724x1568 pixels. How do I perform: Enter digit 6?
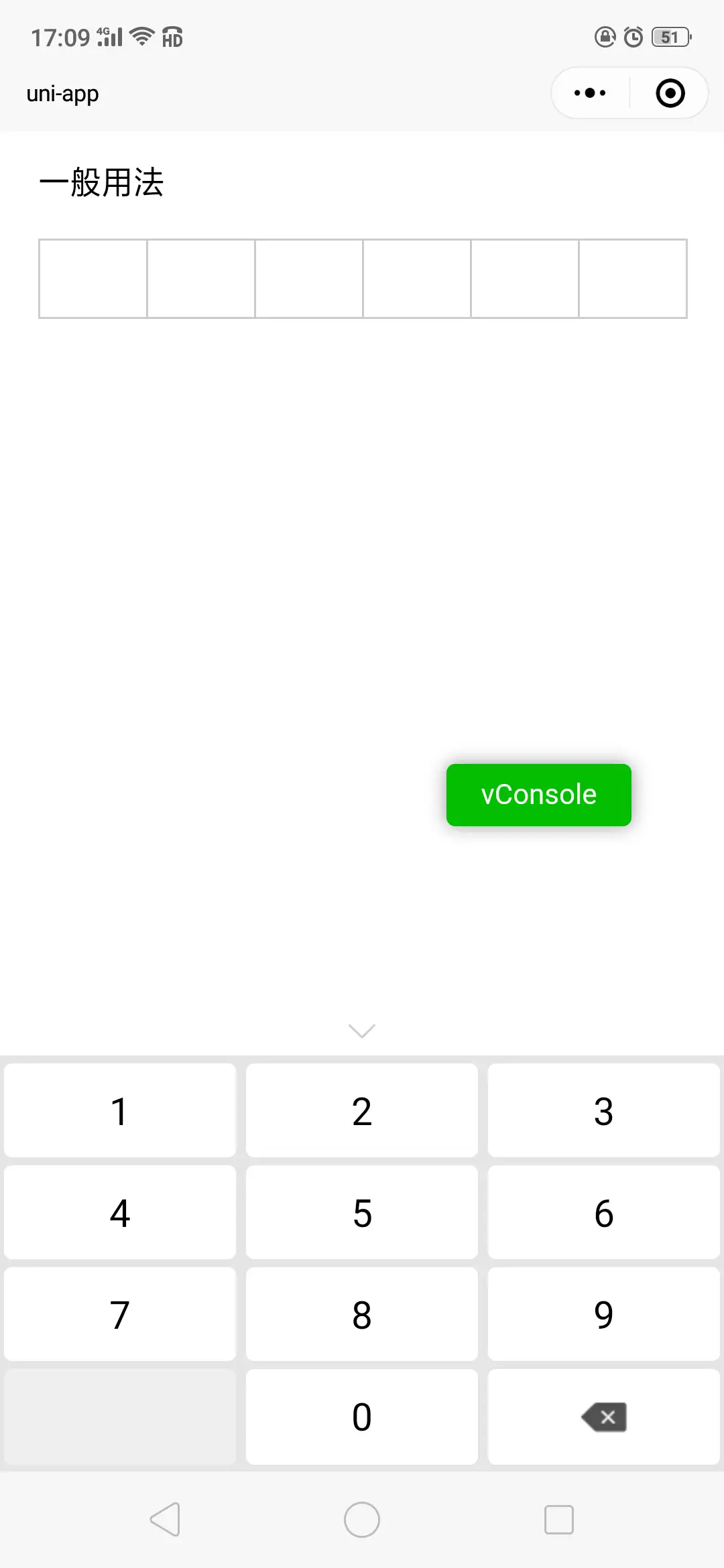tap(603, 1213)
